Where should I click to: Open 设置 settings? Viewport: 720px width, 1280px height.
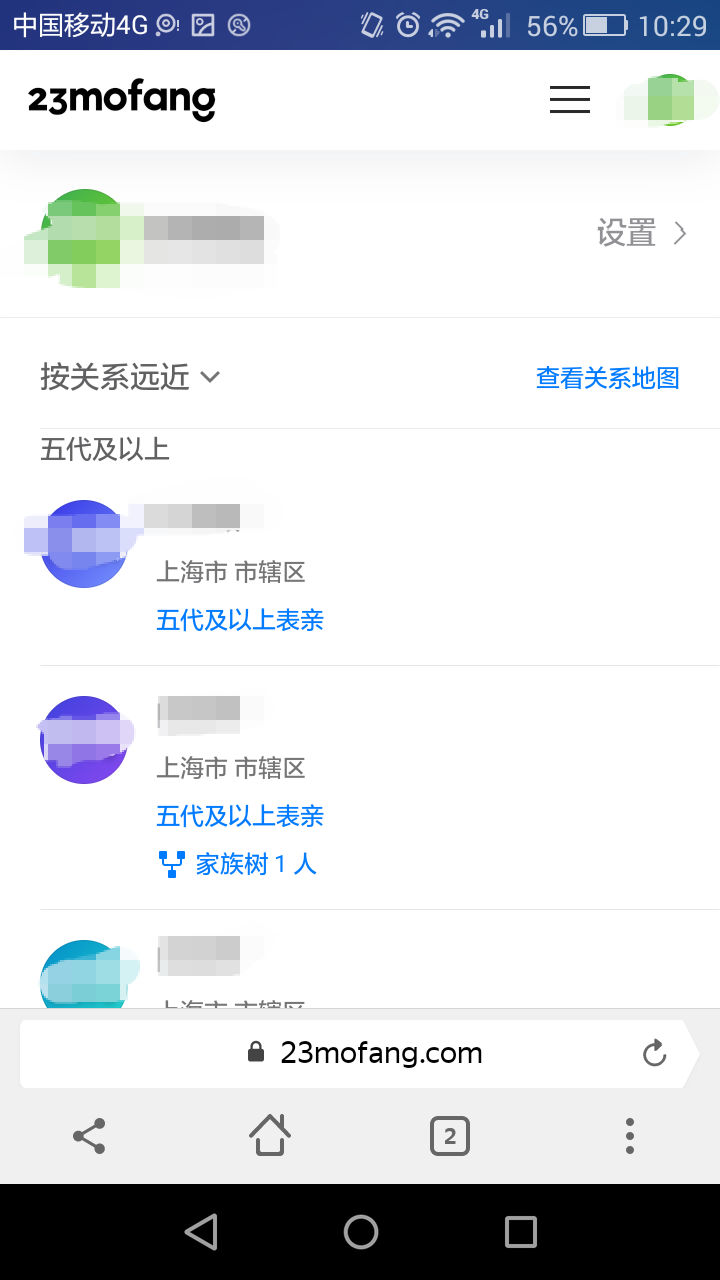(x=642, y=233)
